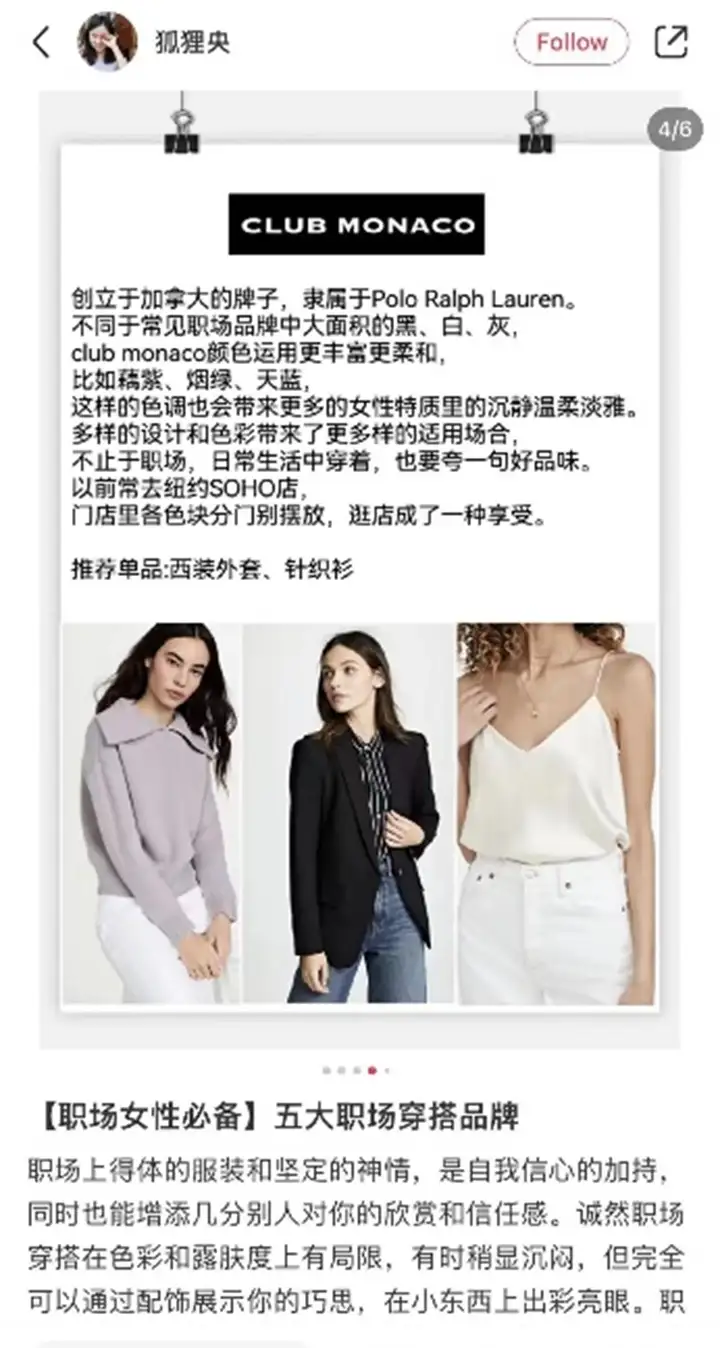Share this post via the share icon

coord(671,42)
